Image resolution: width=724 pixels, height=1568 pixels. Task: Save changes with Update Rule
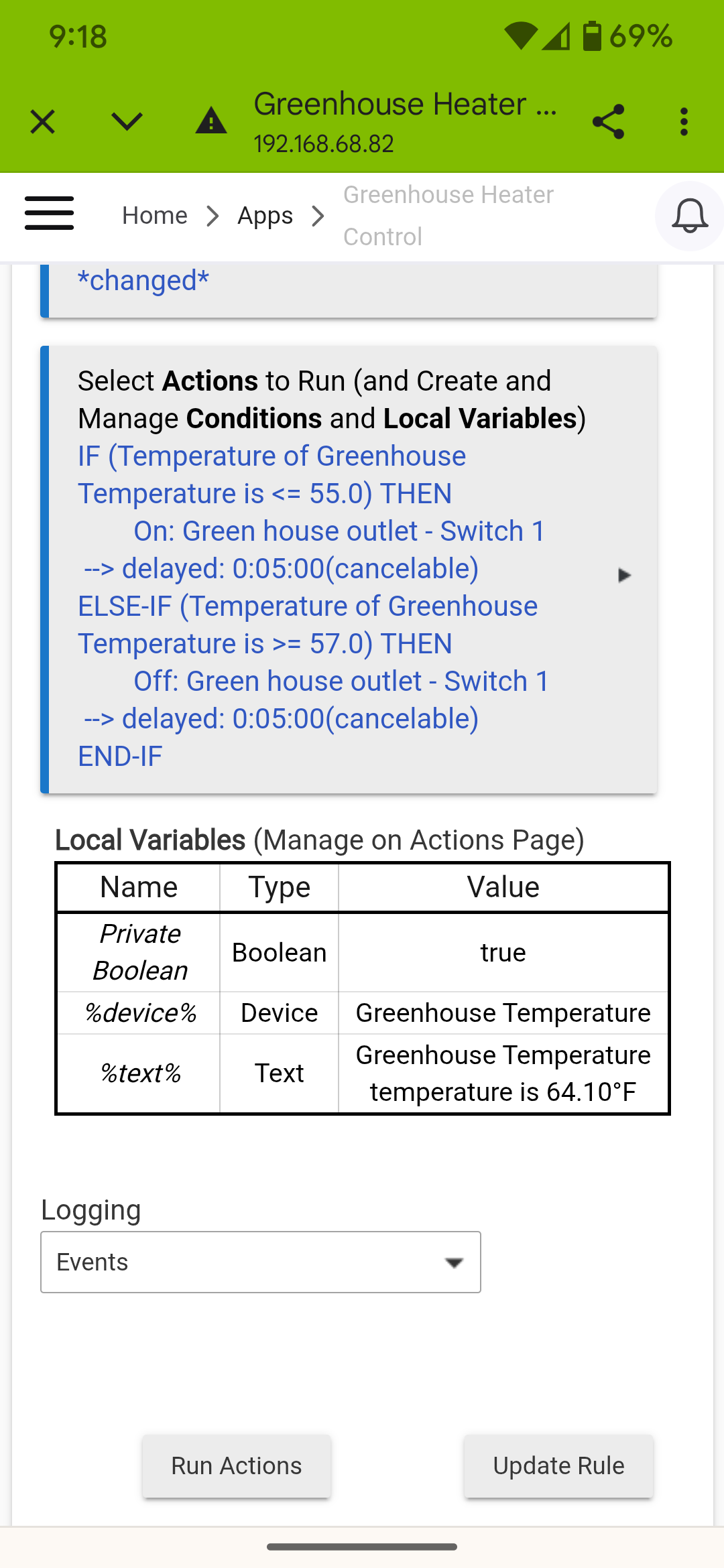click(559, 1466)
